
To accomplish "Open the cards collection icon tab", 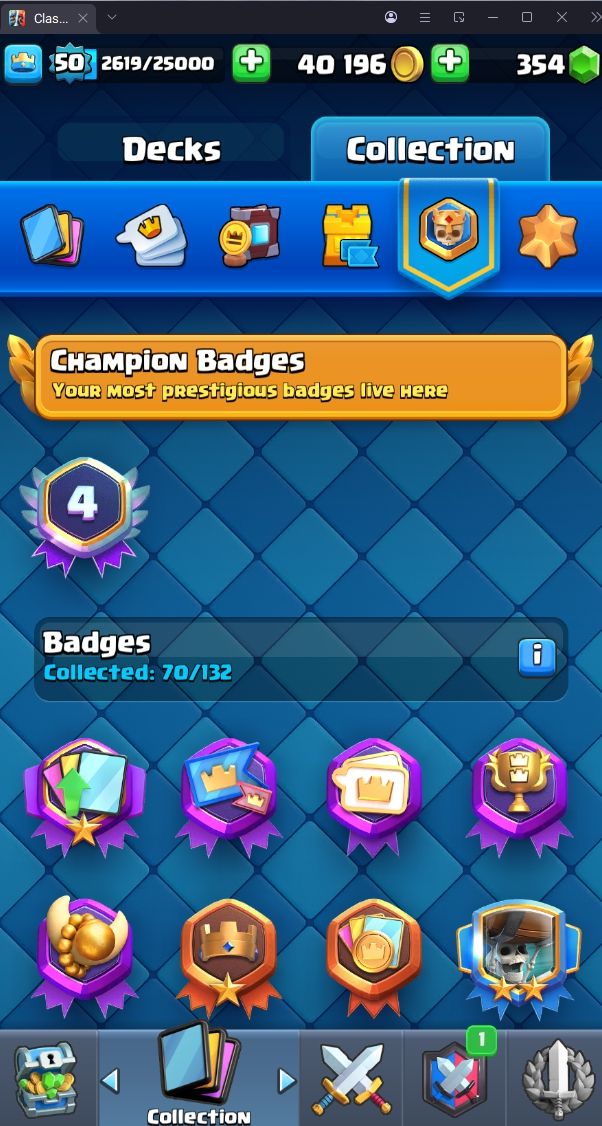I will (x=51, y=236).
